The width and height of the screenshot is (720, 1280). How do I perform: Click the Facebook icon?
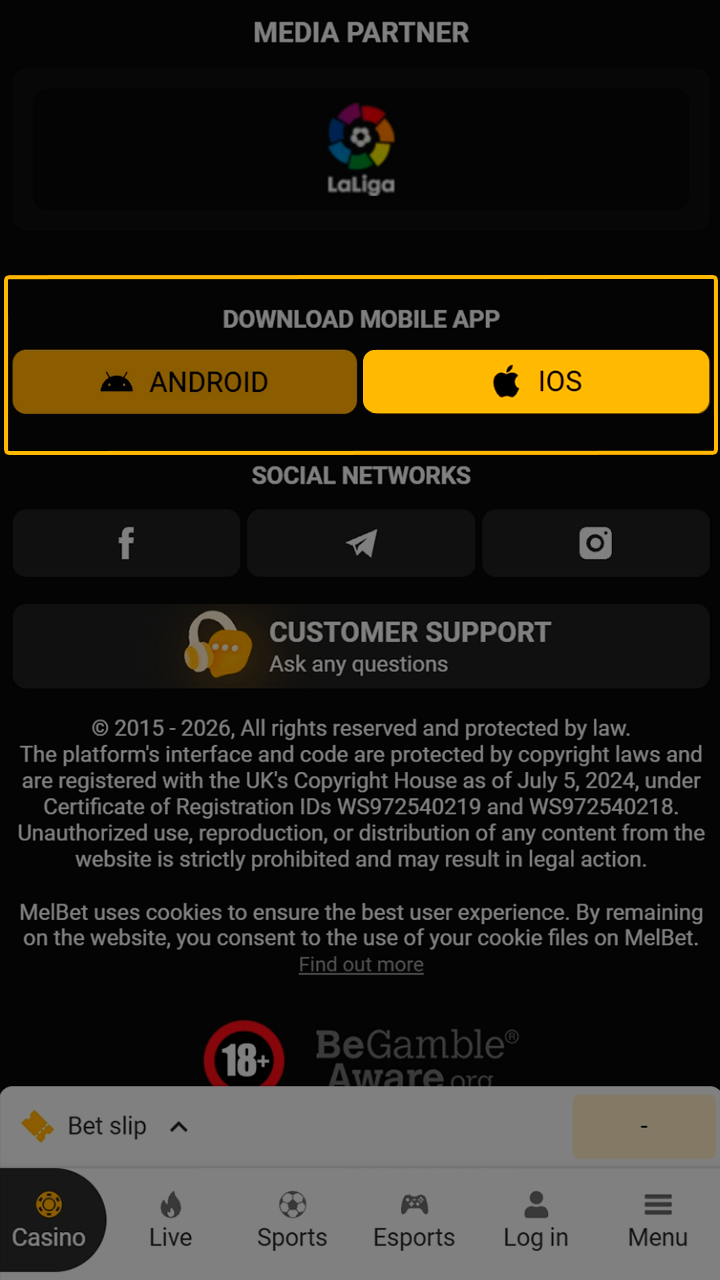[x=125, y=543]
